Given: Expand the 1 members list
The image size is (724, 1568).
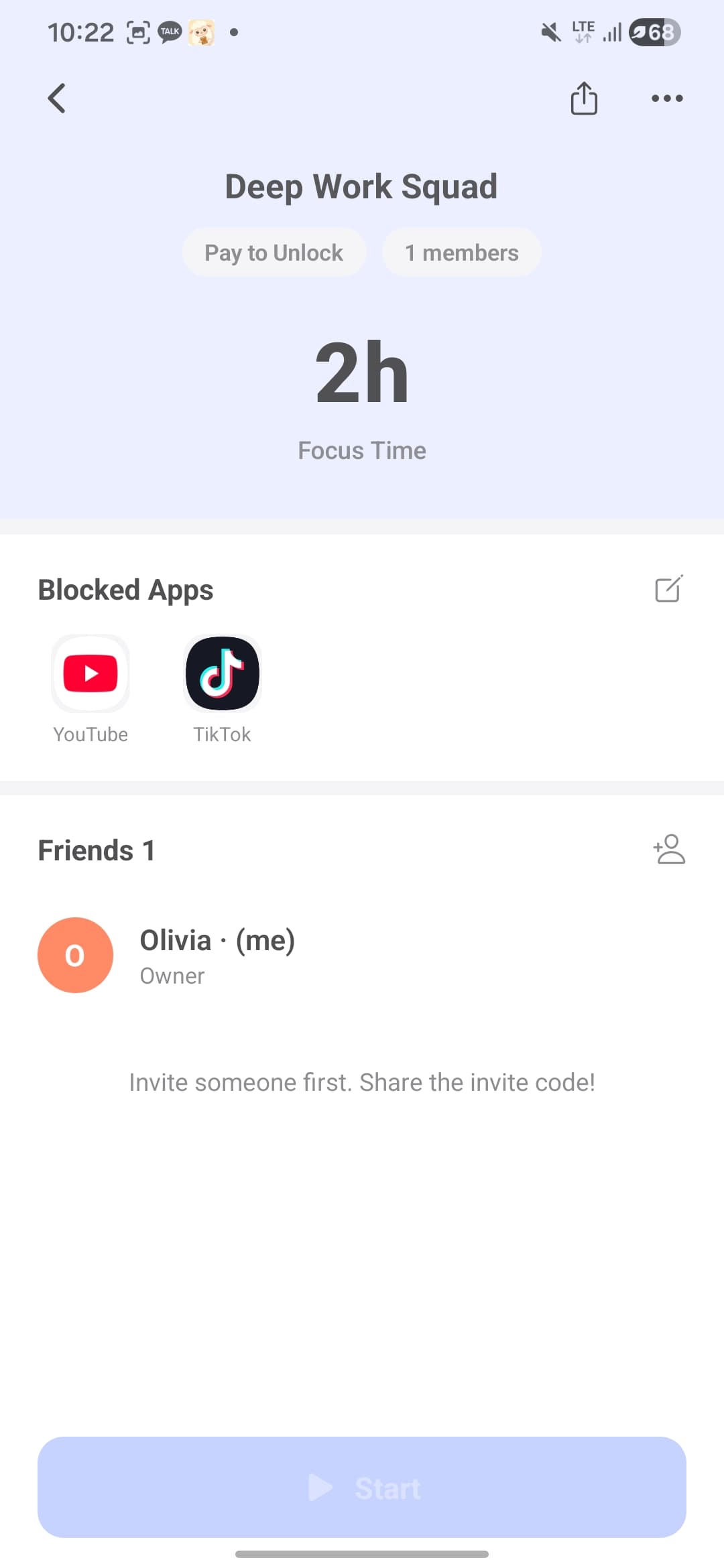Looking at the screenshot, I should 461,252.
